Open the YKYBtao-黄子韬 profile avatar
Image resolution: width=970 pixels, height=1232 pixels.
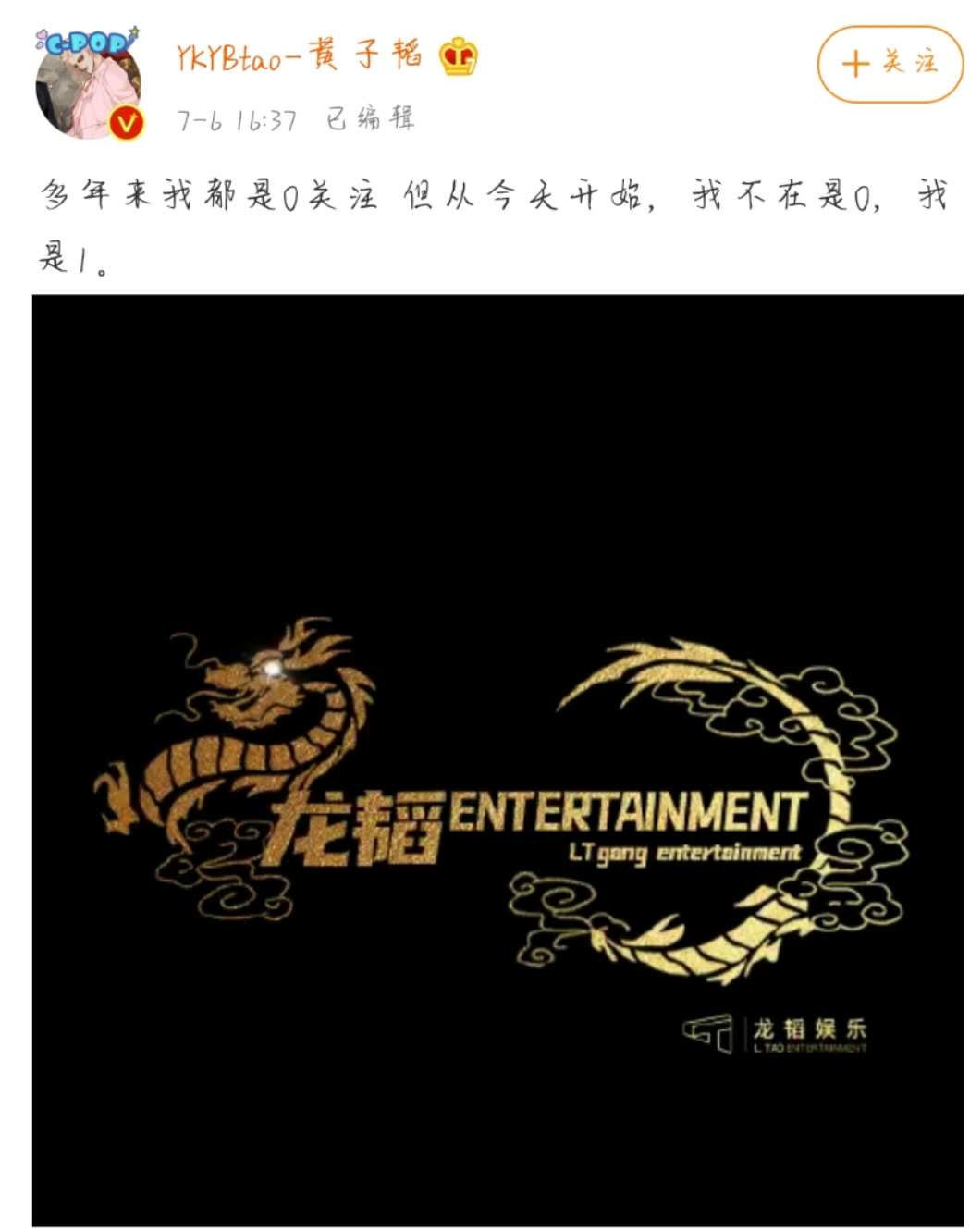click(88, 85)
